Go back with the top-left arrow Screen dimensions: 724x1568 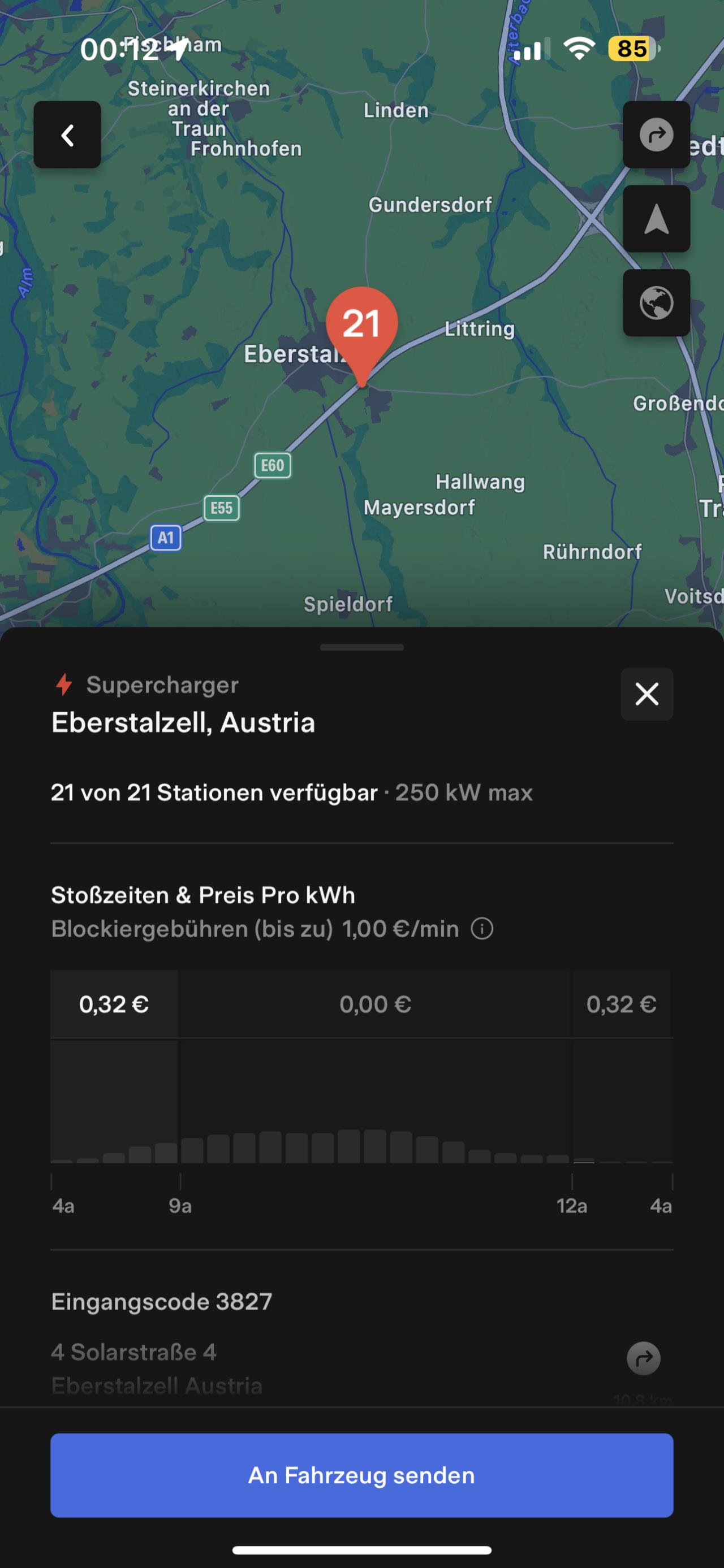pos(67,135)
